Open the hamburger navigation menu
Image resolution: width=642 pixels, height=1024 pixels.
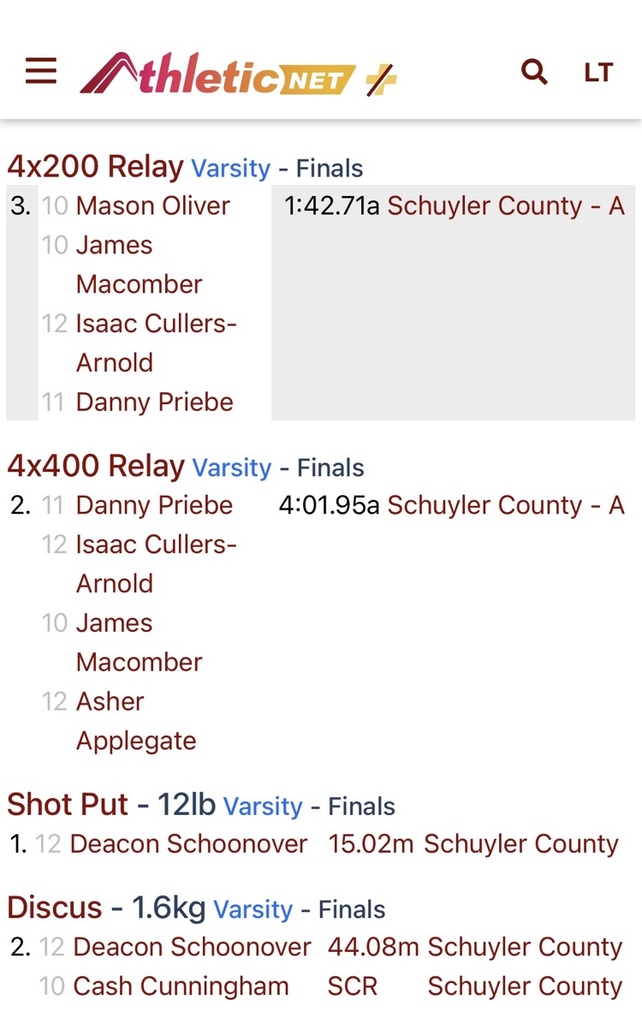41,71
